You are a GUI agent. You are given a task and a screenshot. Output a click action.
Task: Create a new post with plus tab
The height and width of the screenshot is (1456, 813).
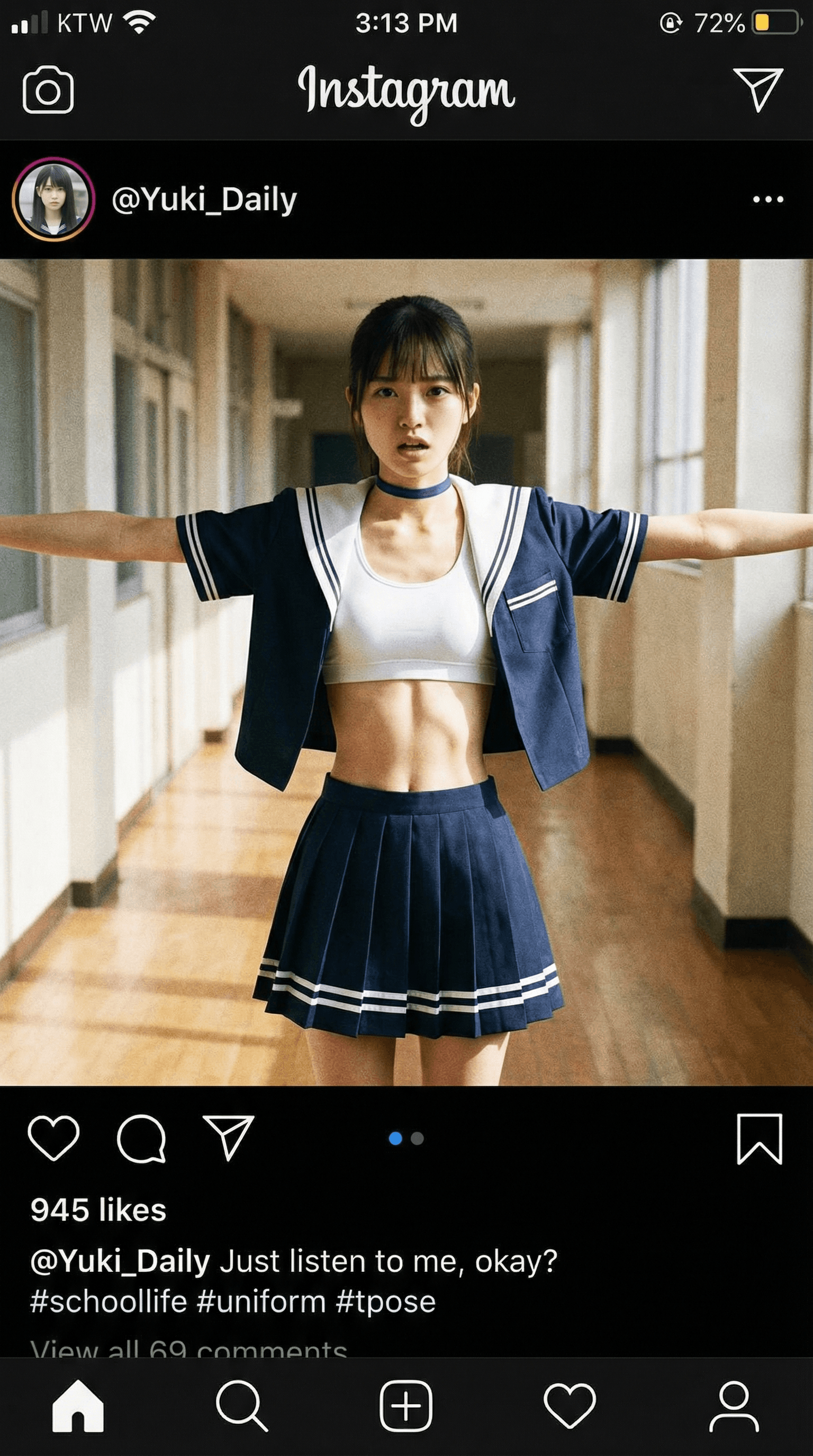[x=406, y=1406]
